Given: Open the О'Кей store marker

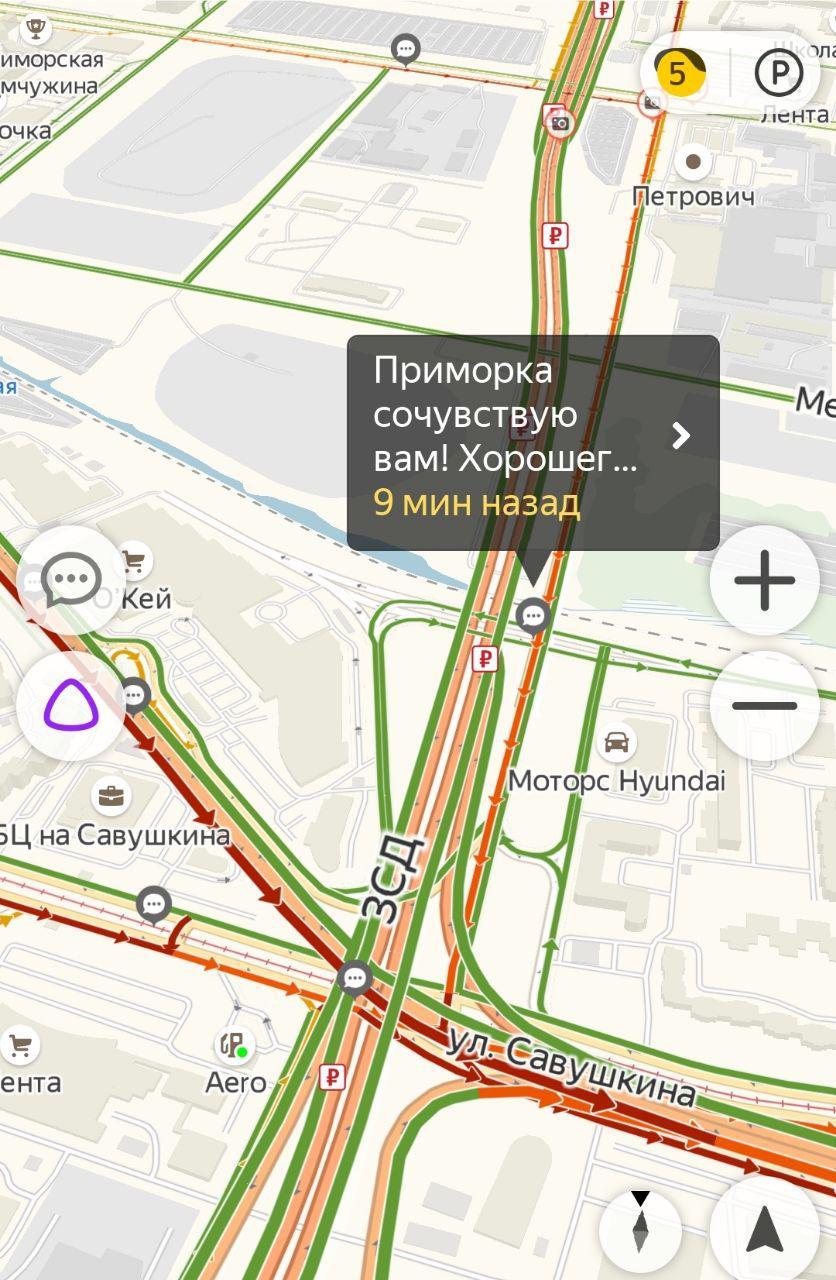Looking at the screenshot, I should click(132, 562).
